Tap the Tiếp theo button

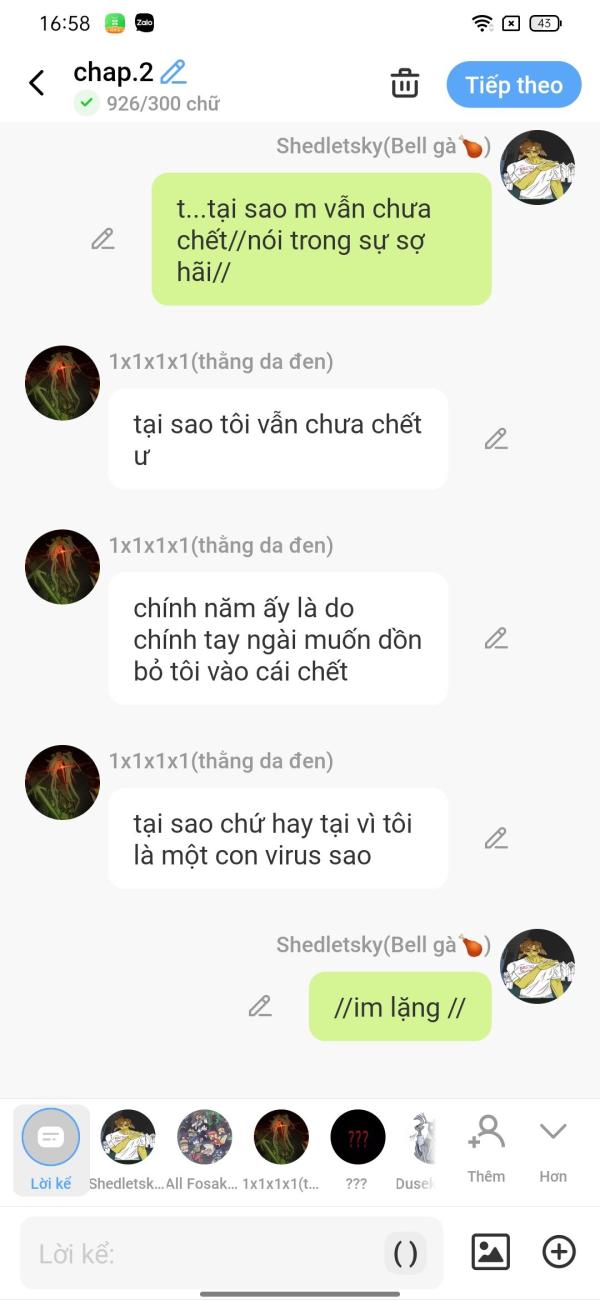[x=513, y=85]
